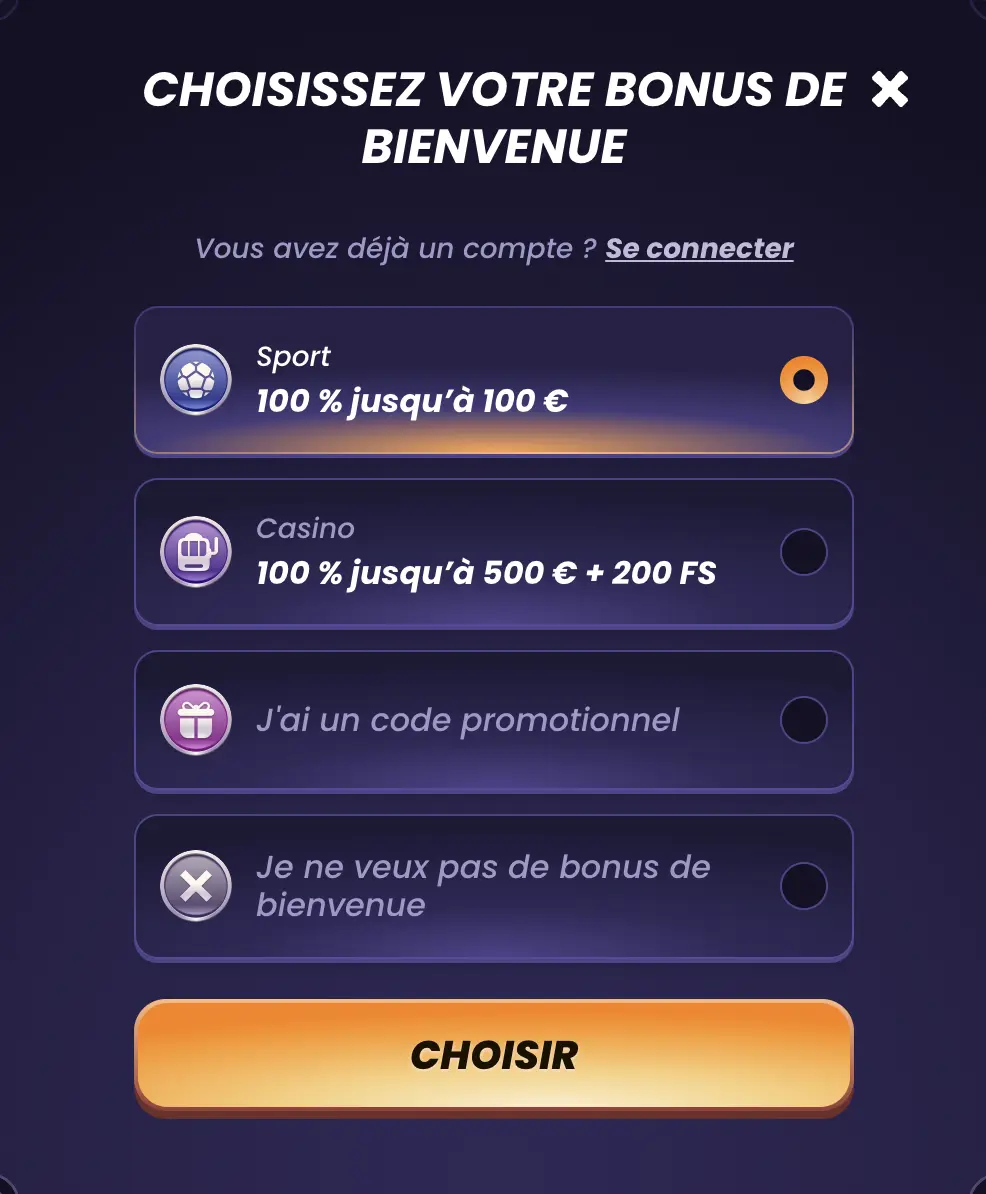
Task: Click the 100 % jusqu'à 500 € text
Action: click(x=484, y=574)
